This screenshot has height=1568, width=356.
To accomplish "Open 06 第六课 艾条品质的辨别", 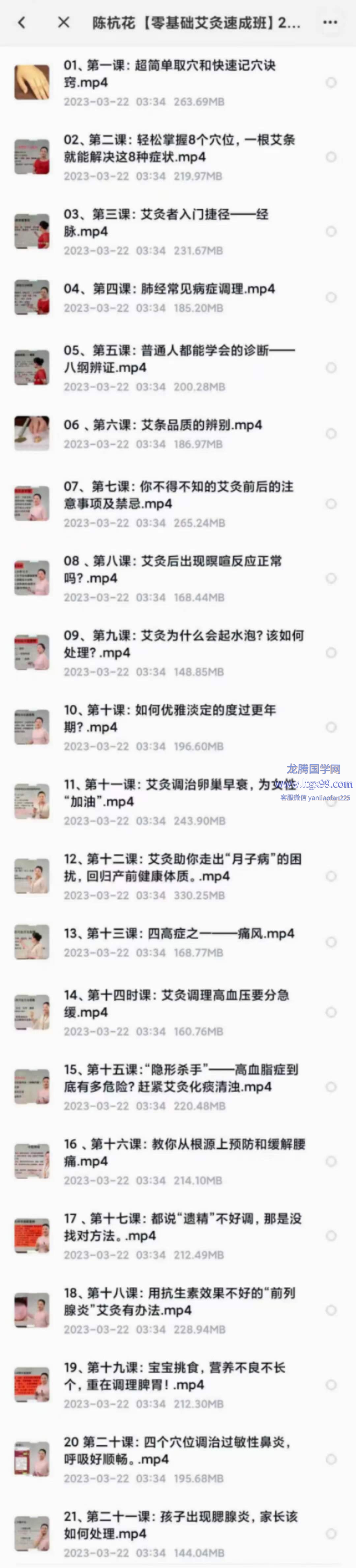I will [x=163, y=425].
